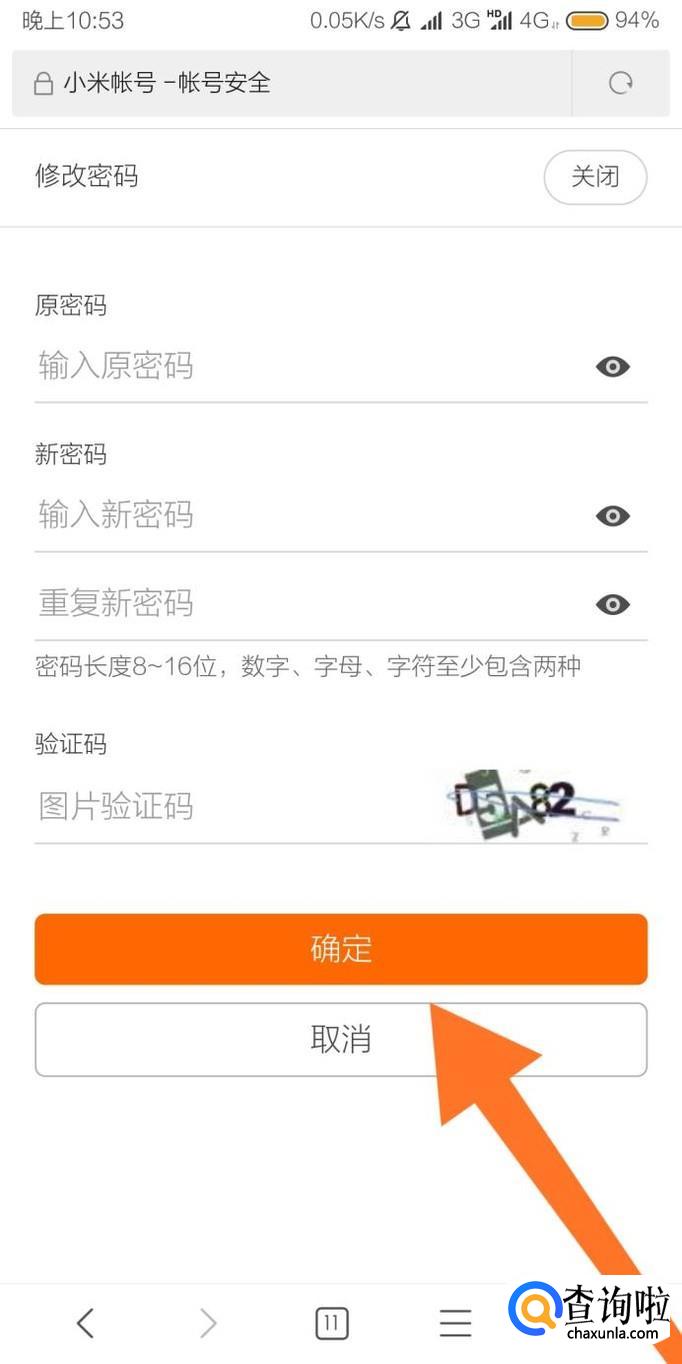Go back in browser with left arrow

86,1323
